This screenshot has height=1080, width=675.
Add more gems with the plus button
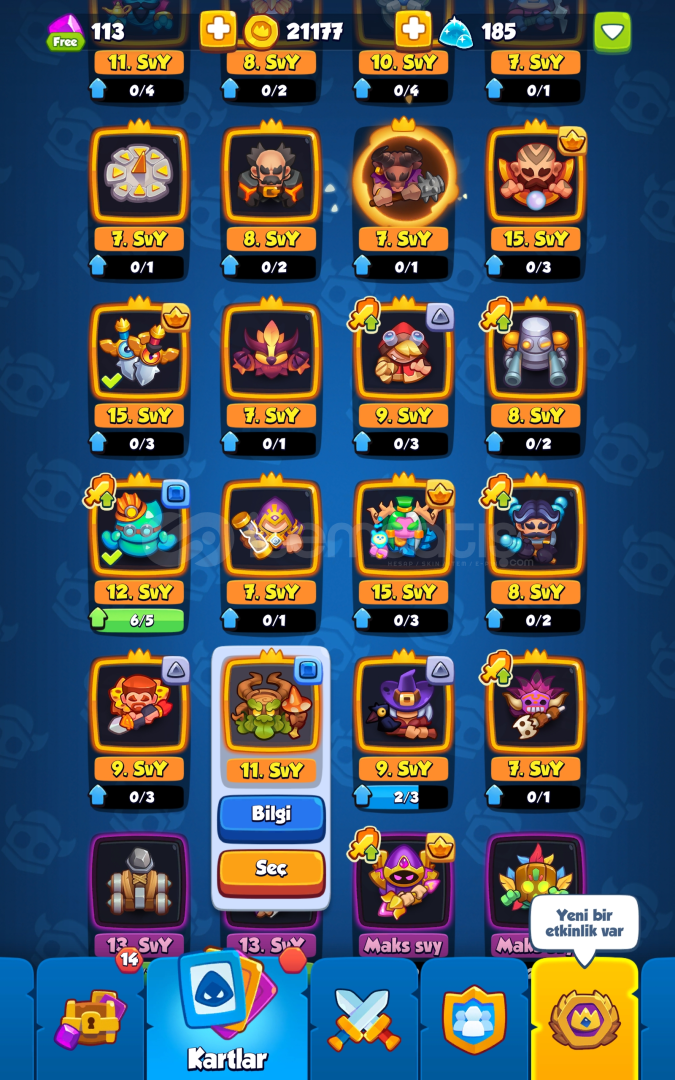point(217,30)
